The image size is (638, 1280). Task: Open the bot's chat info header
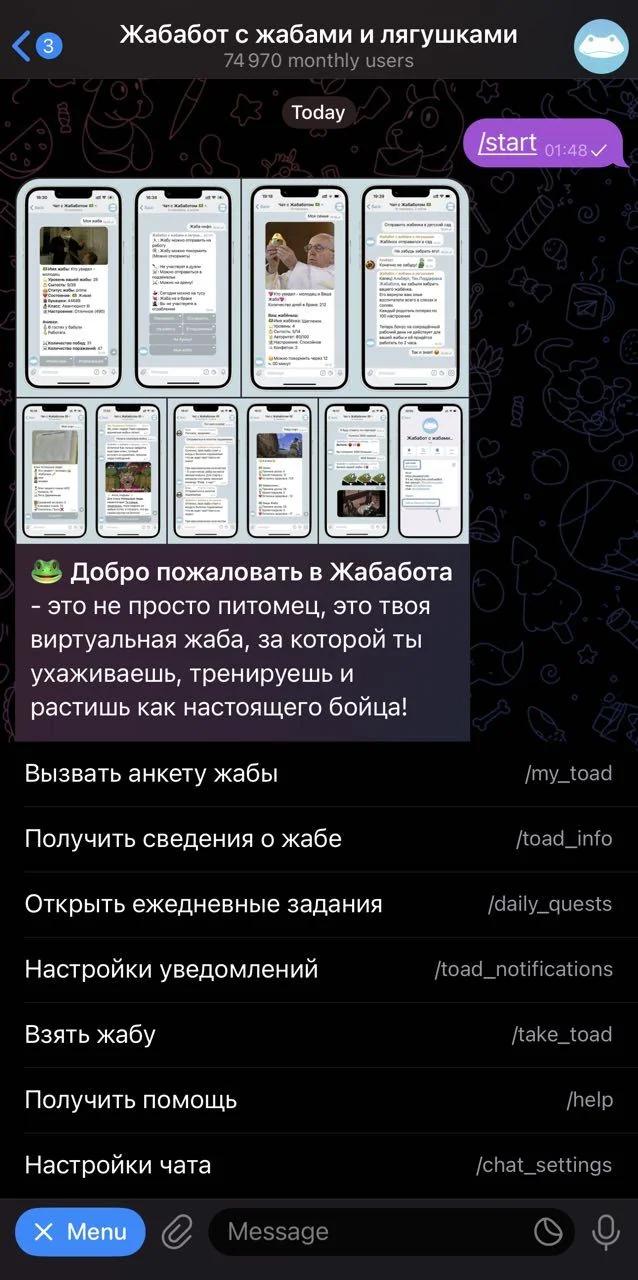319,46
